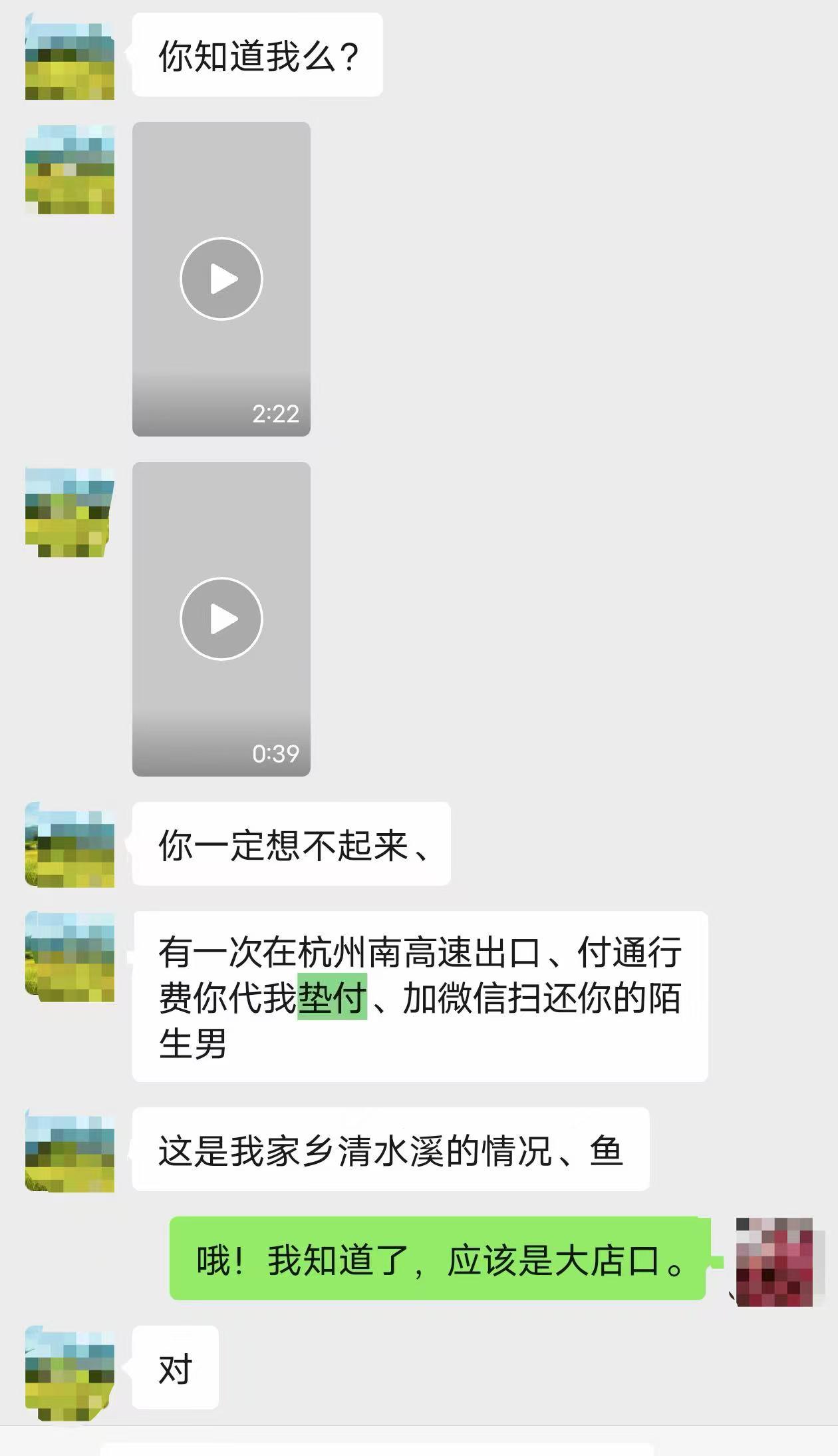
Task: Open the avatar beside the "对" message
Action: (70, 1372)
